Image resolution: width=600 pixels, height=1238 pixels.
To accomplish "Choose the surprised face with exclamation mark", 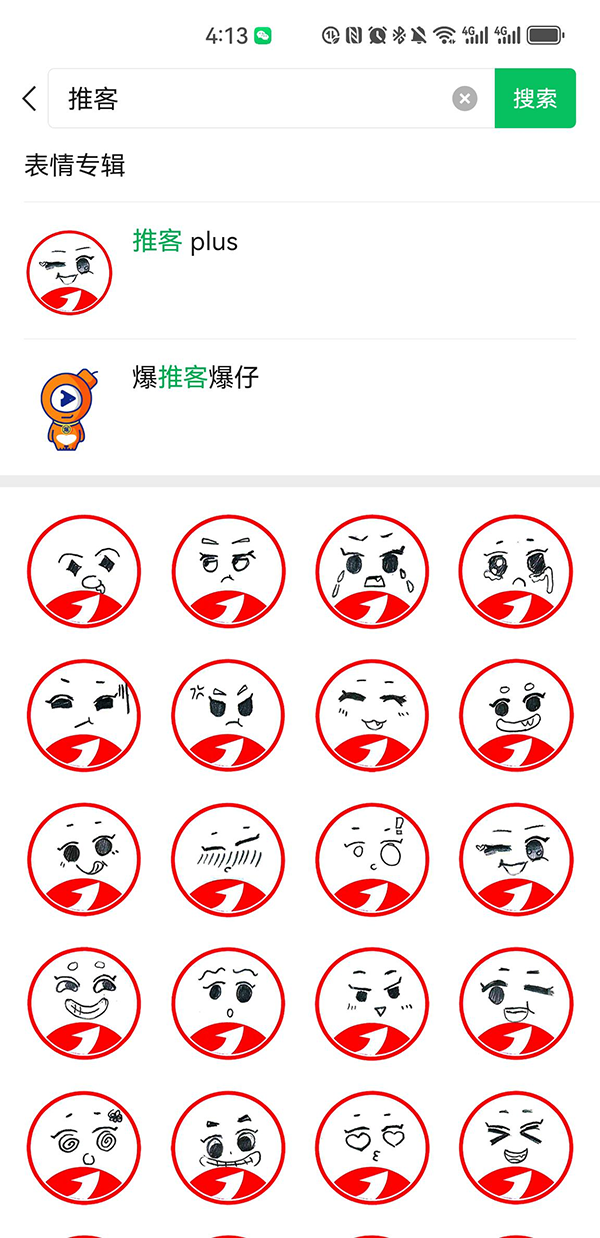I will coord(373,860).
